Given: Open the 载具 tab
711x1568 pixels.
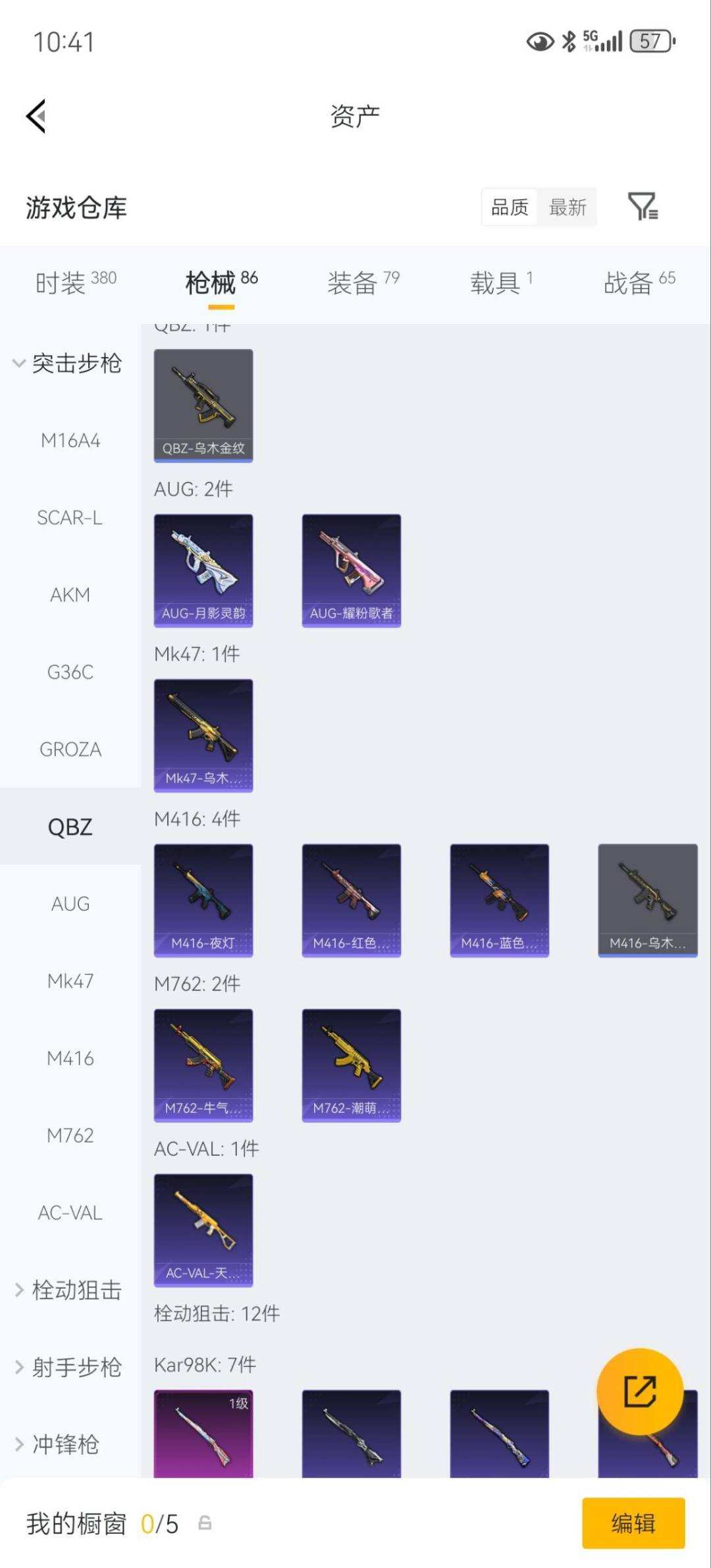Looking at the screenshot, I should 502,283.
